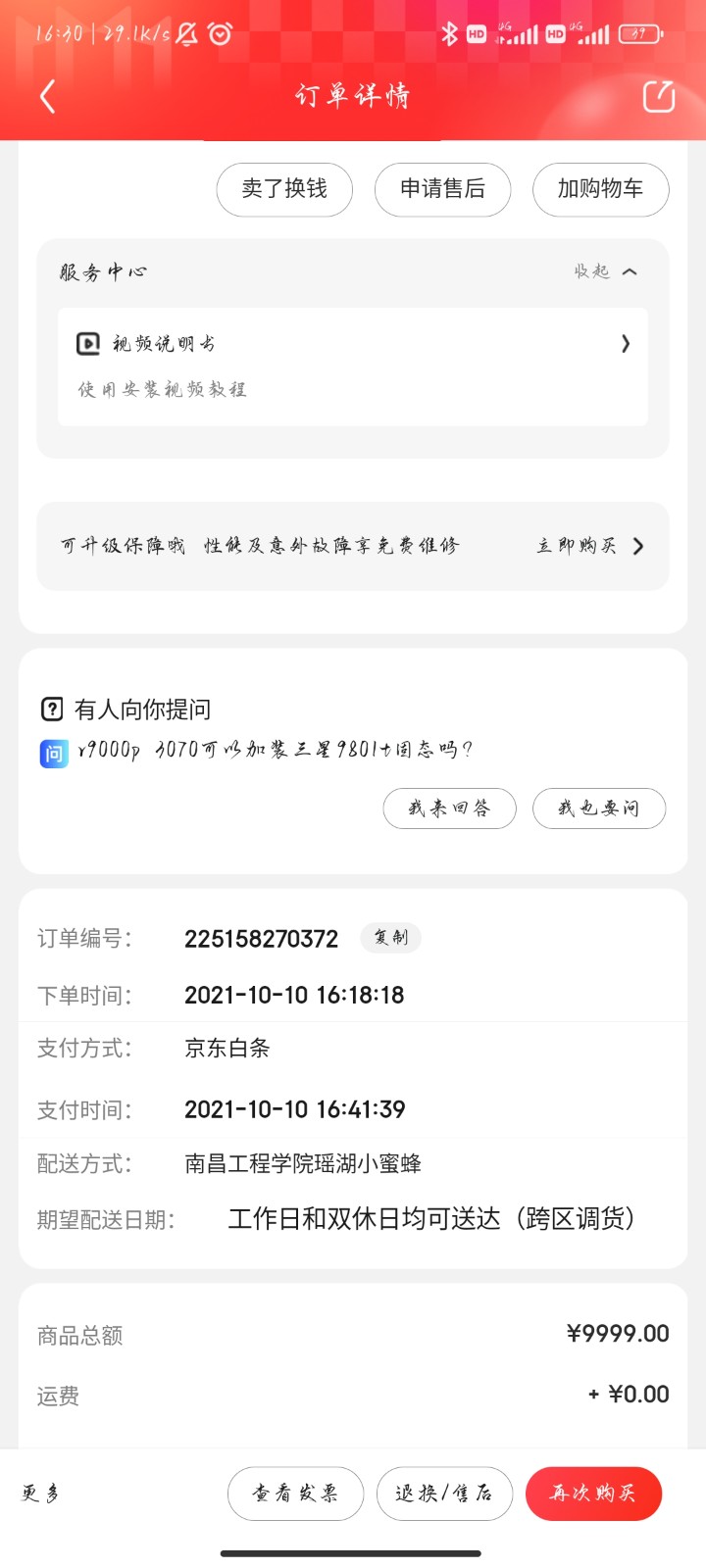This screenshot has height=1568, width=706.
Task: Go back from 订单详情 page
Action: pyautogui.click(x=47, y=96)
